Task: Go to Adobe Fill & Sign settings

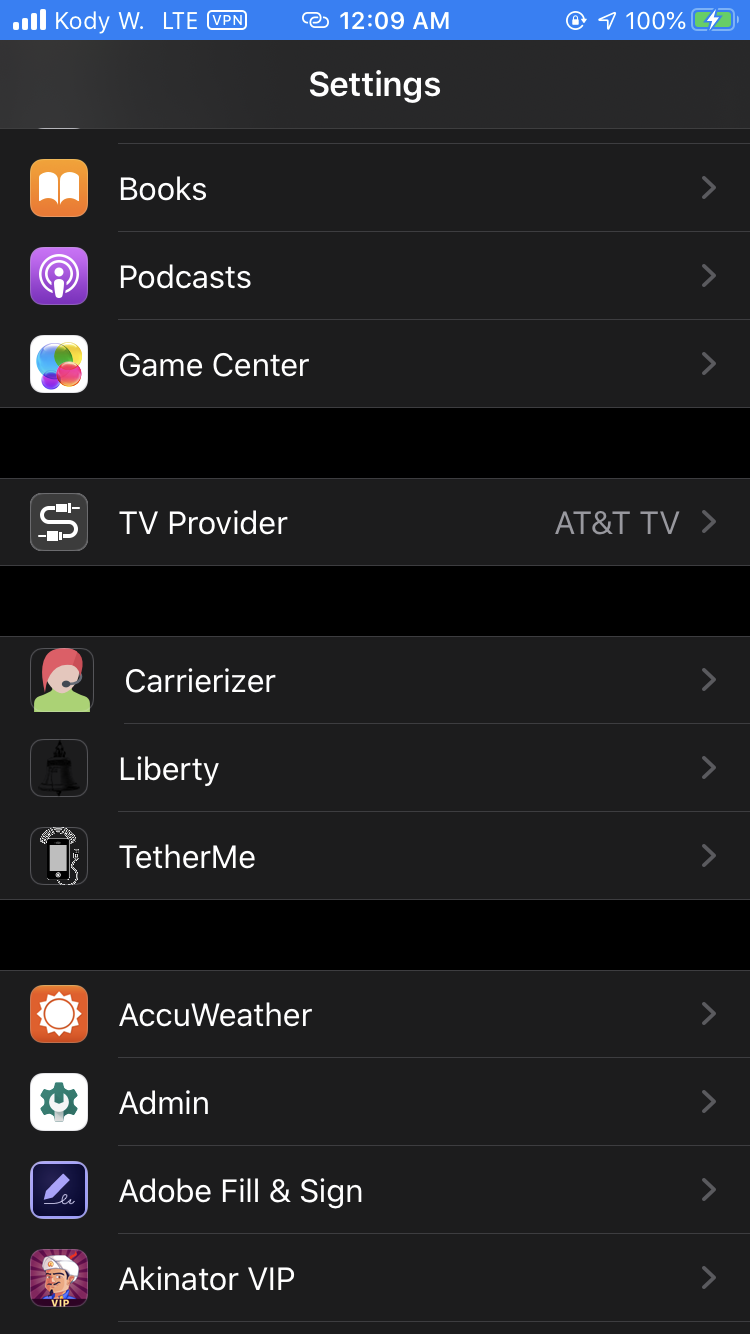Action: pyautogui.click(x=375, y=1191)
